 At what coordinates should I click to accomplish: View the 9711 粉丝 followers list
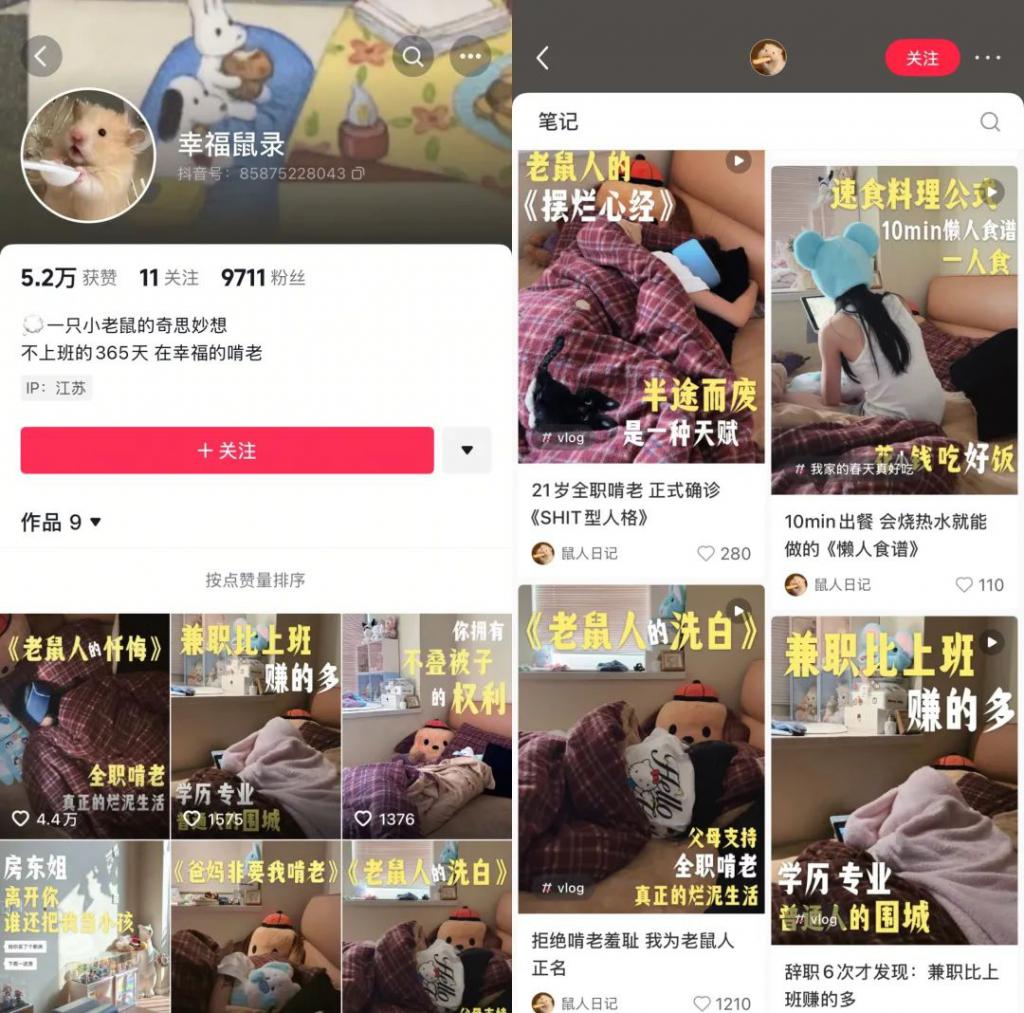[263, 278]
